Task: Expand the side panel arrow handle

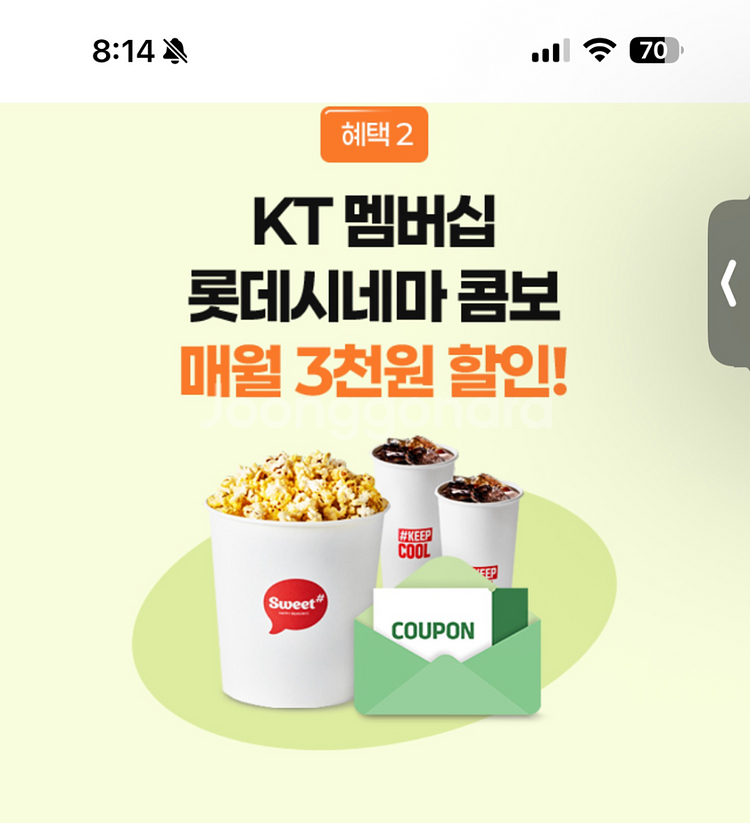Action: (x=729, y=286)
